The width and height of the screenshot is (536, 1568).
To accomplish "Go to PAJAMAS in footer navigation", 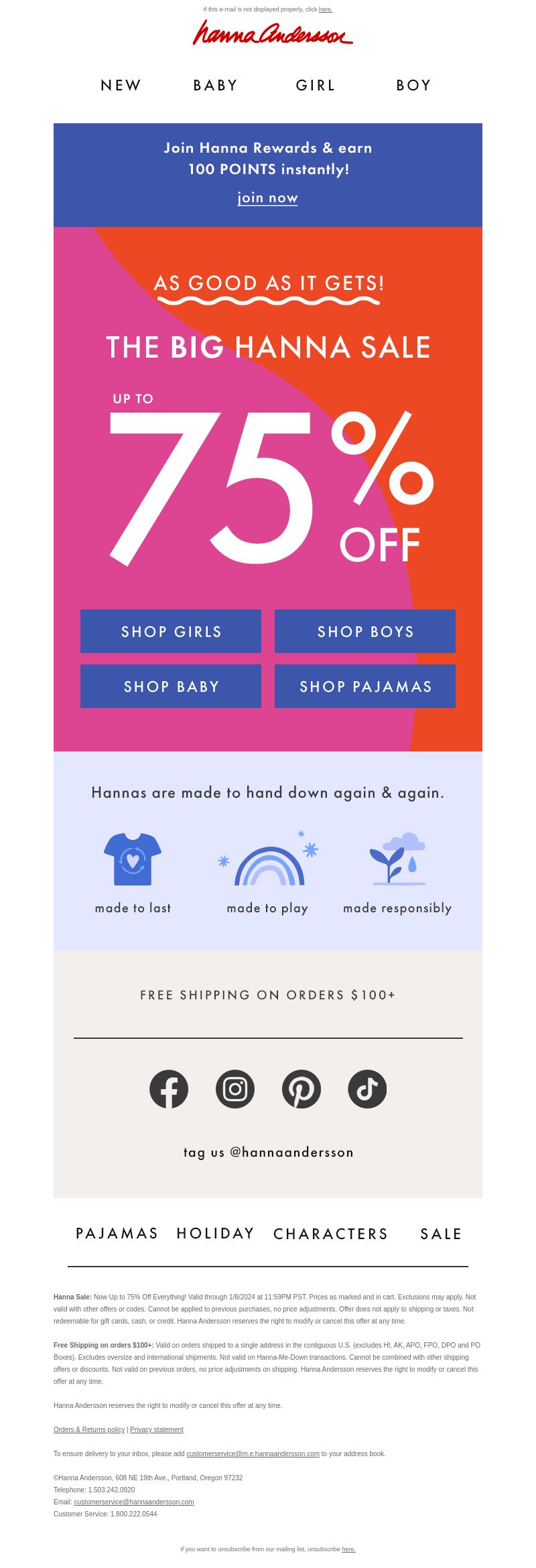I will [117, 1234].
